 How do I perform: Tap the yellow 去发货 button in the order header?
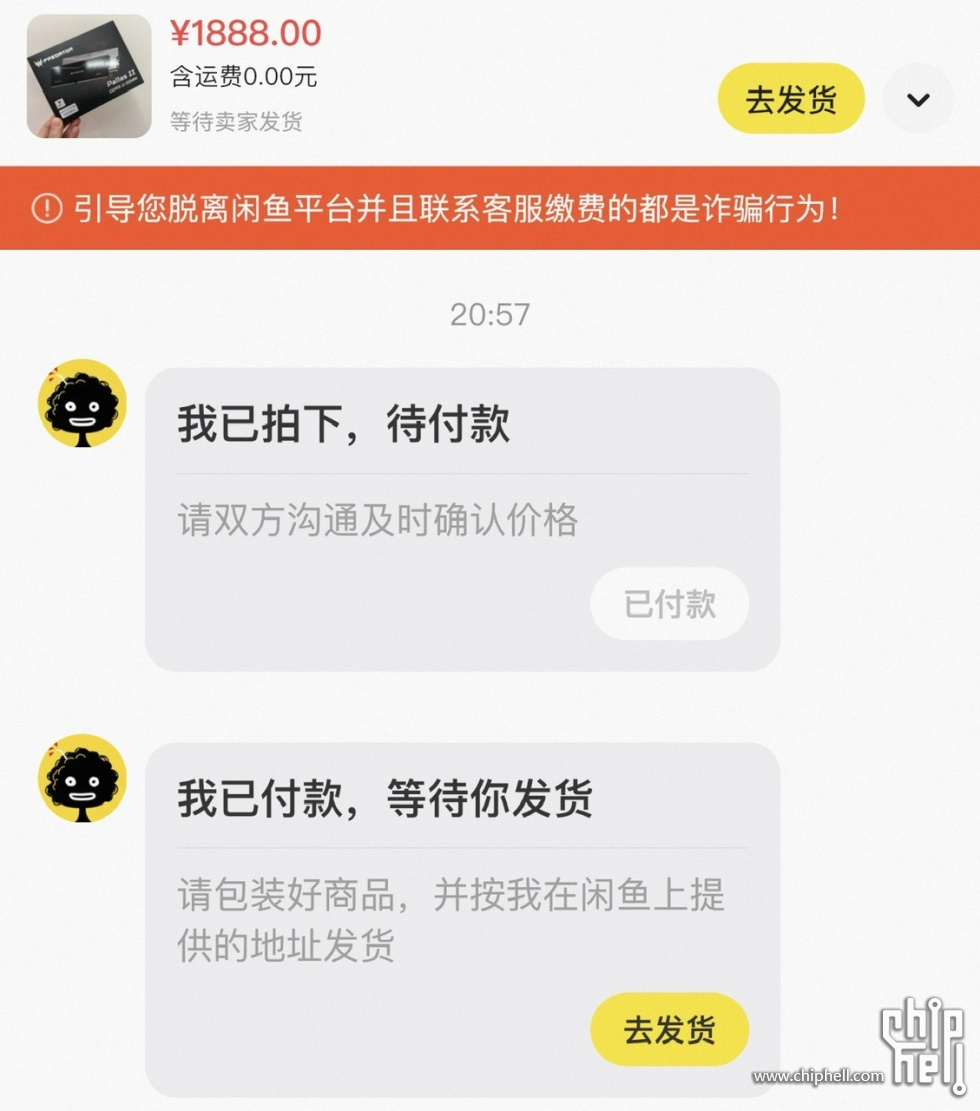pyautogui.click(x=790, y=99)
